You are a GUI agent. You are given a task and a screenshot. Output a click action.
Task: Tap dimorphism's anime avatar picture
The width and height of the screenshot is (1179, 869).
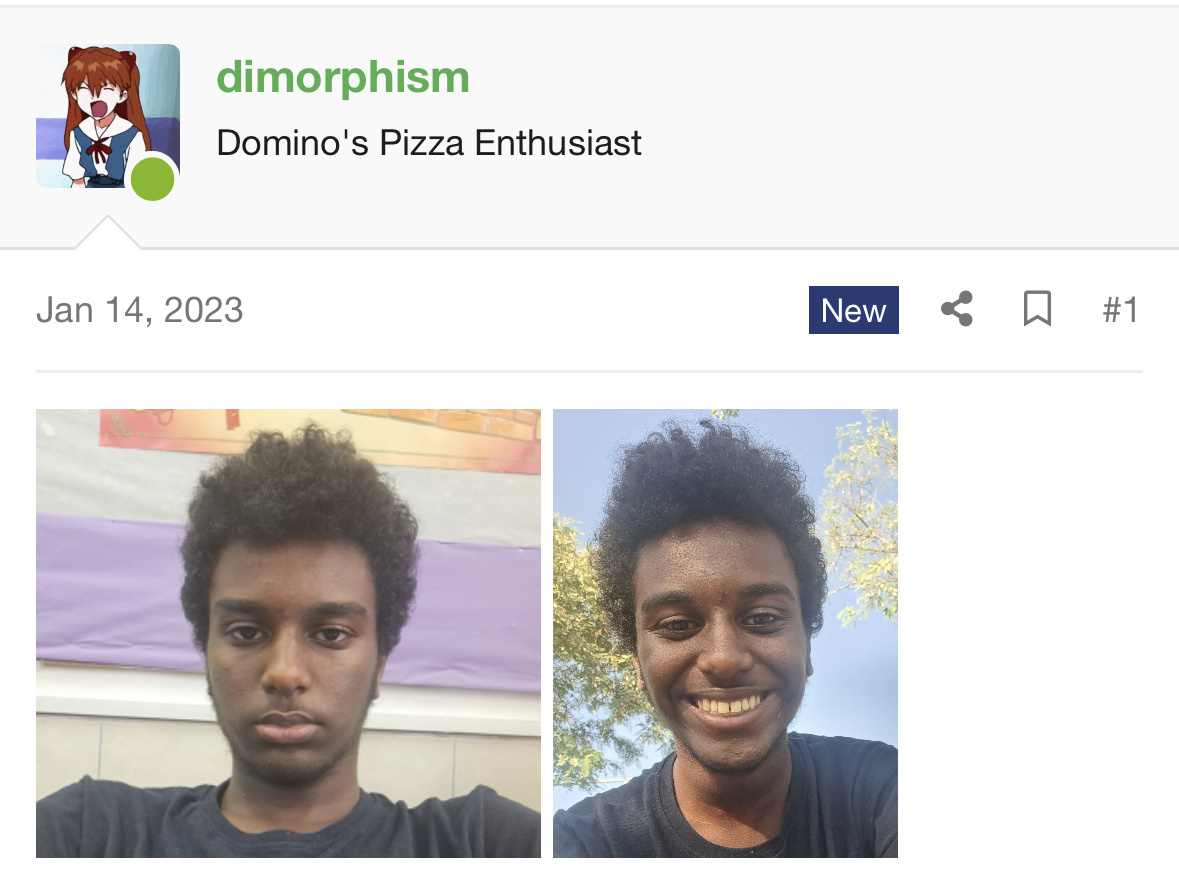[107, 115]
